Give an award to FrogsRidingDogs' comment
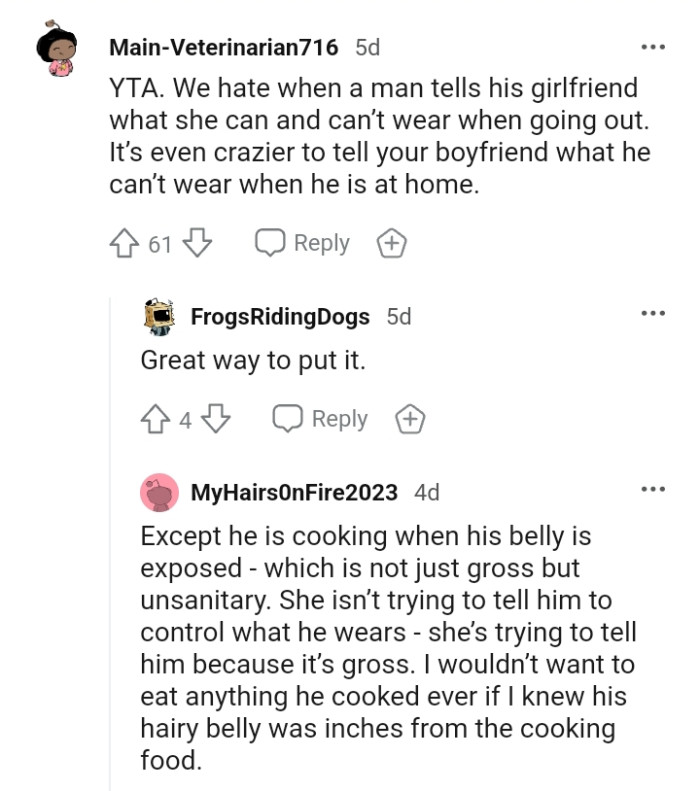Viewport: 700px width, 791px height. (409, 419)
